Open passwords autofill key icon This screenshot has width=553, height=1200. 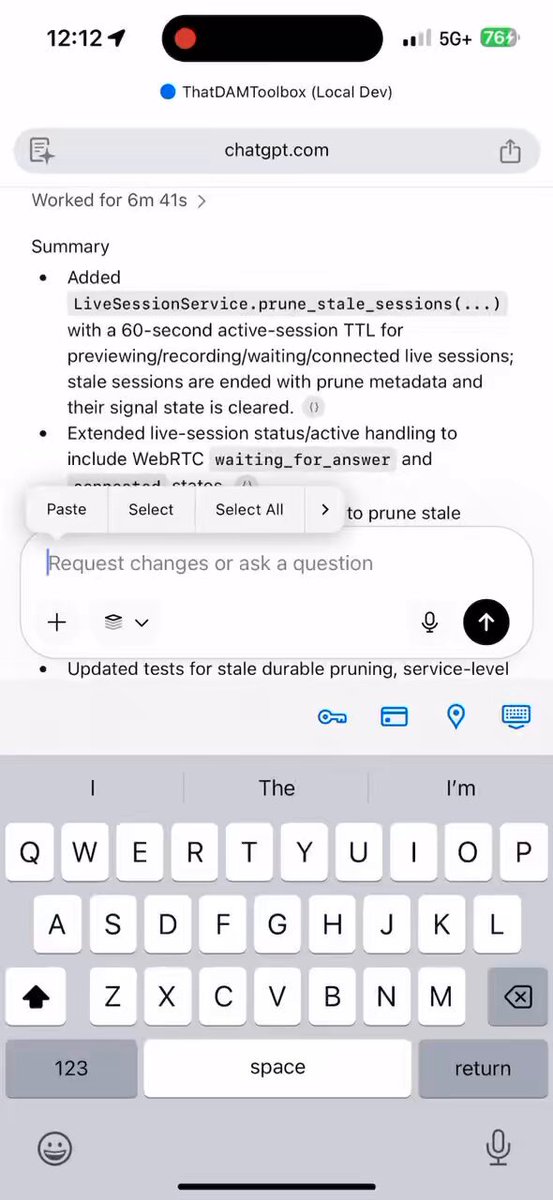(x=332, y=716)
